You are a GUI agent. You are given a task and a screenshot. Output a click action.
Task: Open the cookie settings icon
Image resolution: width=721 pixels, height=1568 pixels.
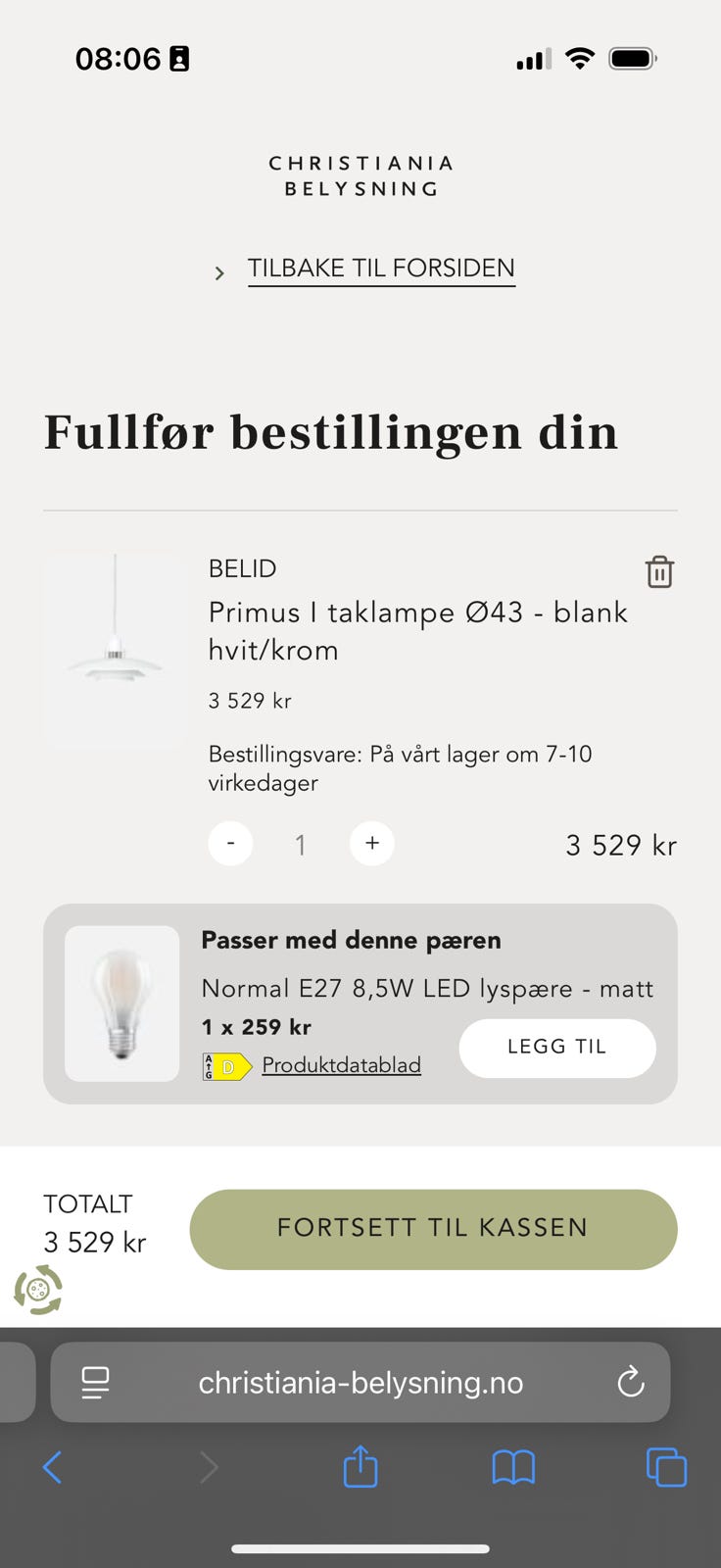[38, 1290]
